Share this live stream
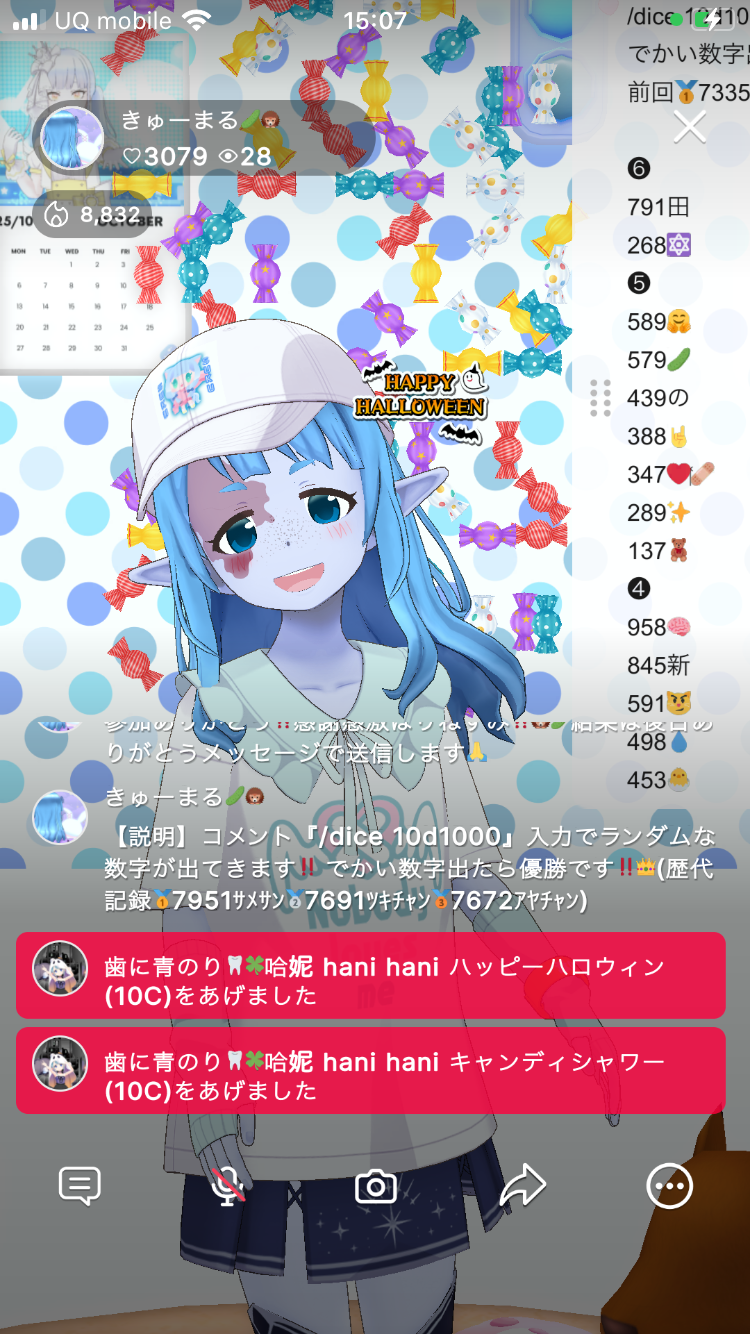Screen dimensions: 750x1334 [x=522, y=1186]
